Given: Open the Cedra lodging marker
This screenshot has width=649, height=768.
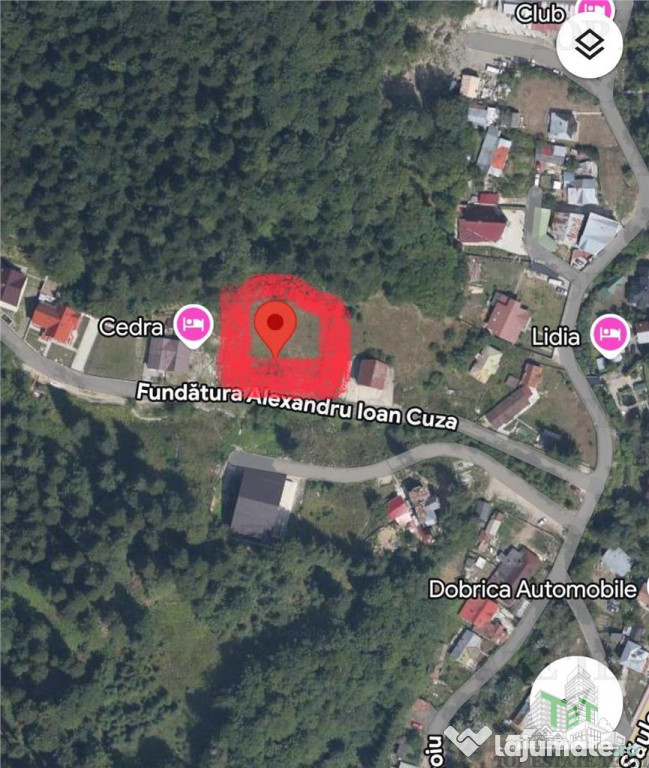Looking at the screenshot, I should click(194, 324).
